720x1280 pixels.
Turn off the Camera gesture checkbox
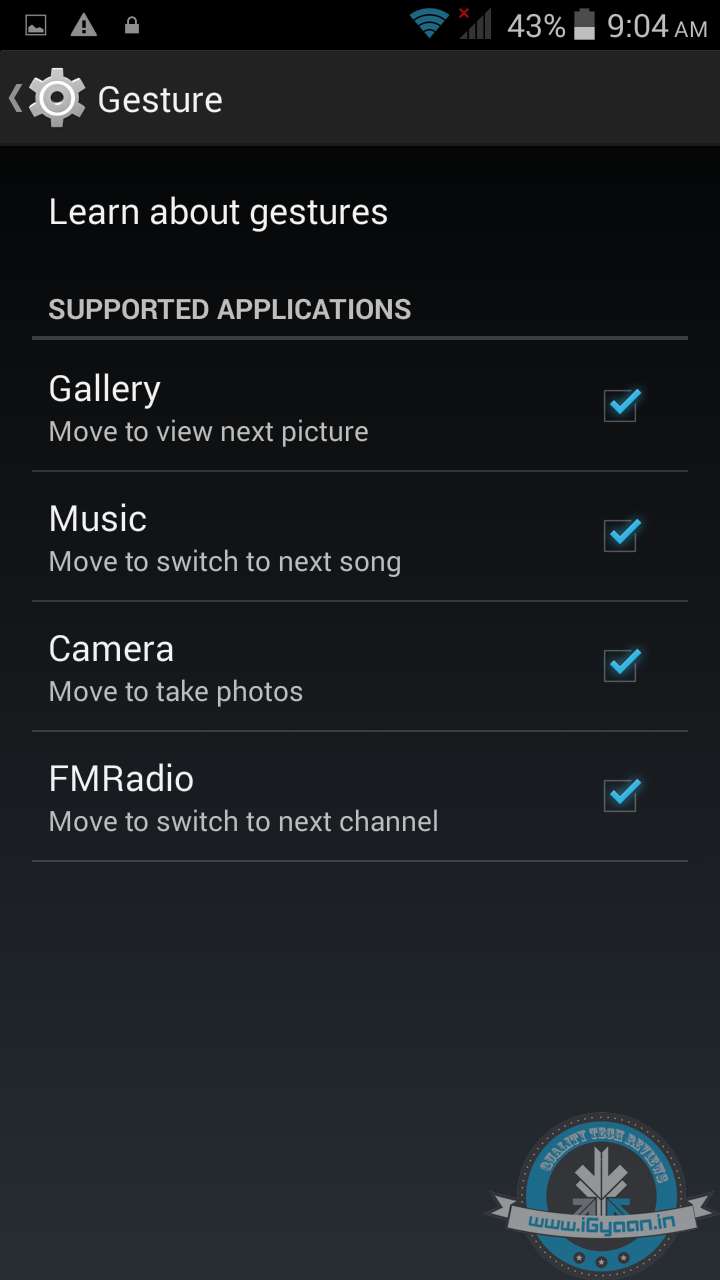pos(621,666)
